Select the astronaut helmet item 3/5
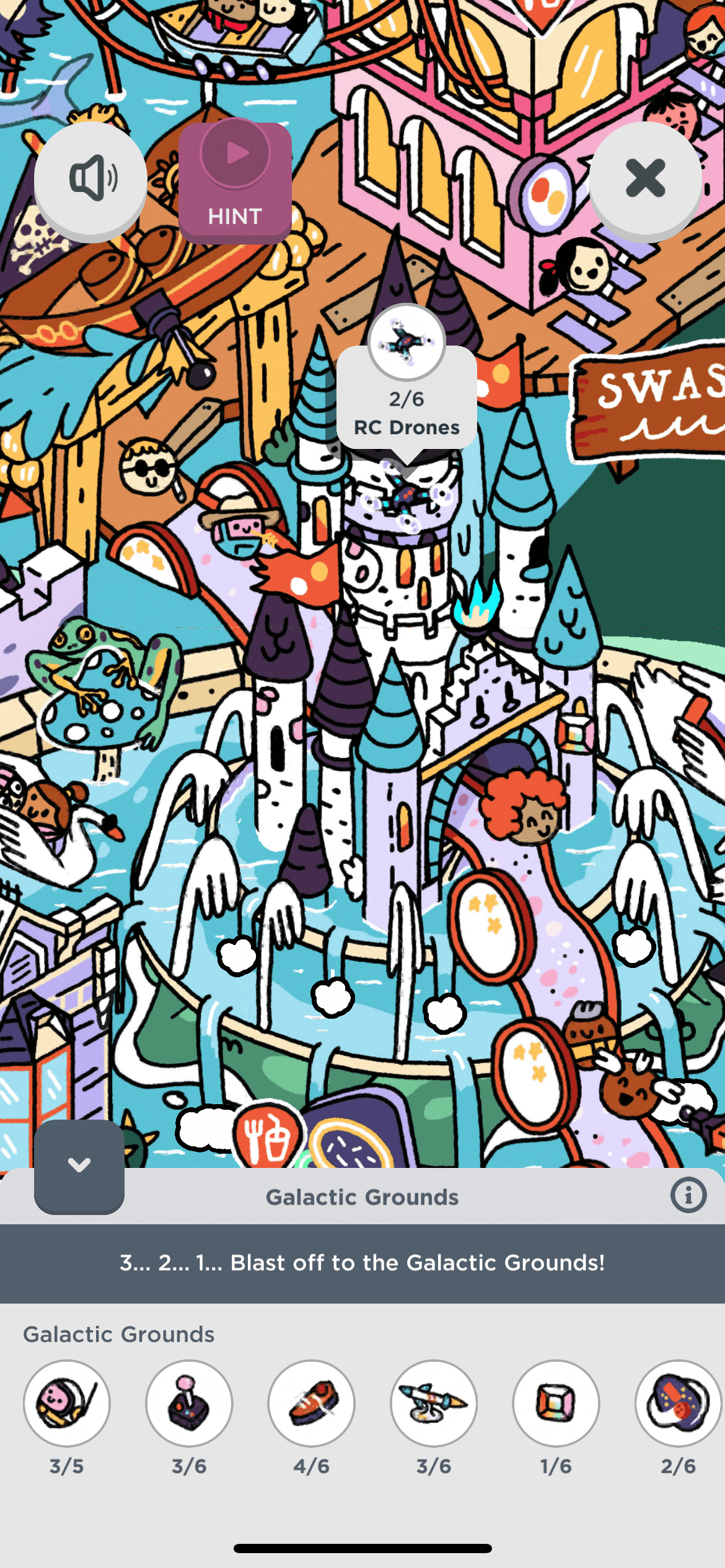This screenshot has width=725, height=1568. pyautogui.click(x=67, y=1403)
